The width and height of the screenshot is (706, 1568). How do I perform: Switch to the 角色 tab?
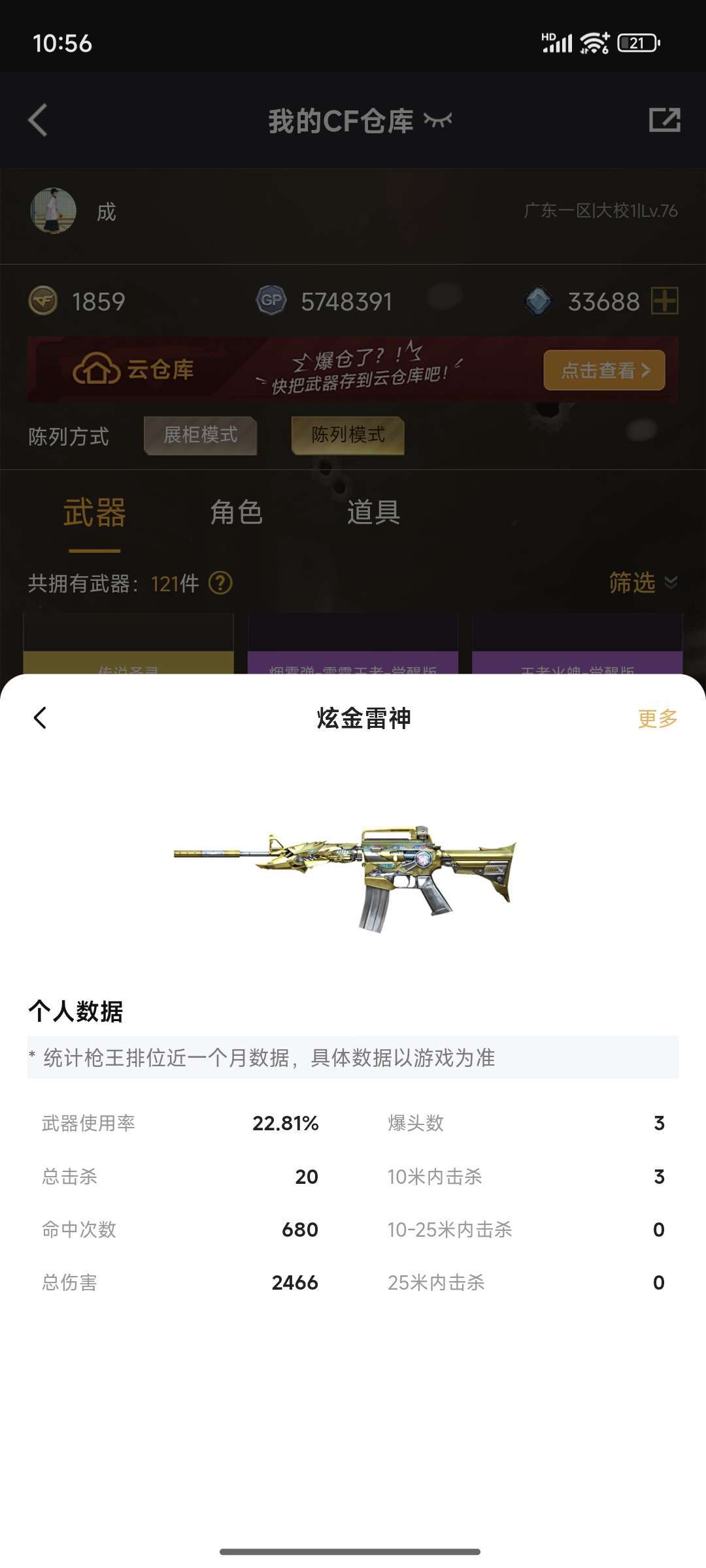pyautogui.click(x=238, y=513)
